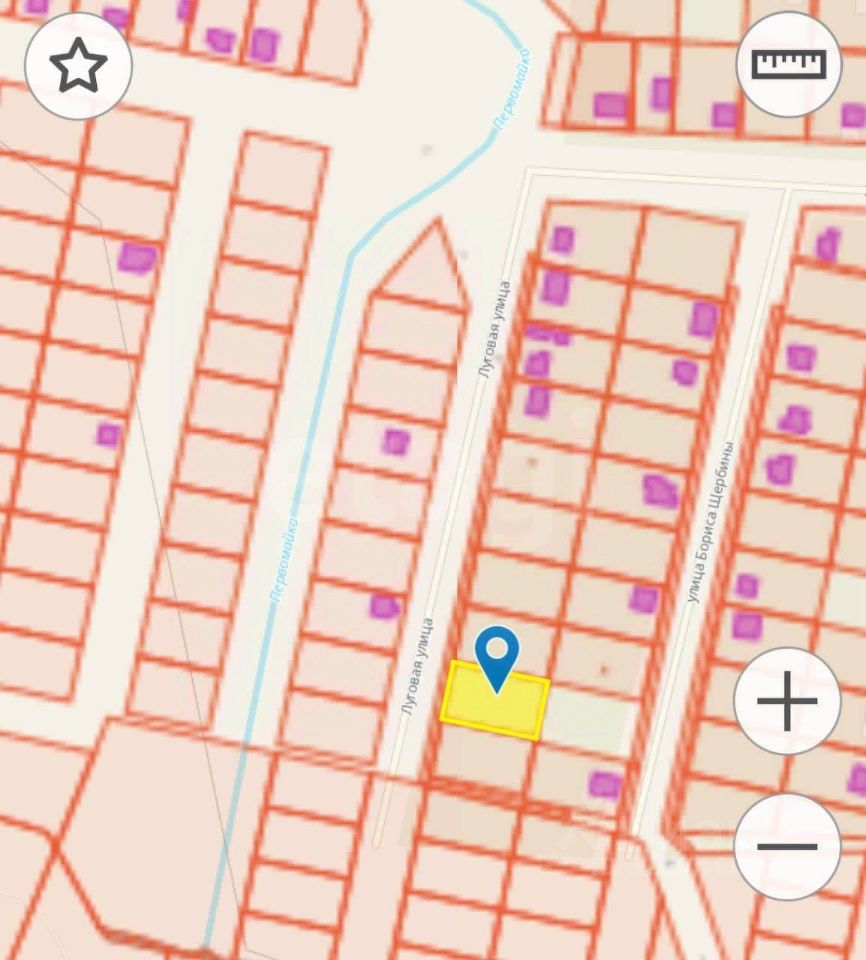Save this location with the star button

(78, 66)
